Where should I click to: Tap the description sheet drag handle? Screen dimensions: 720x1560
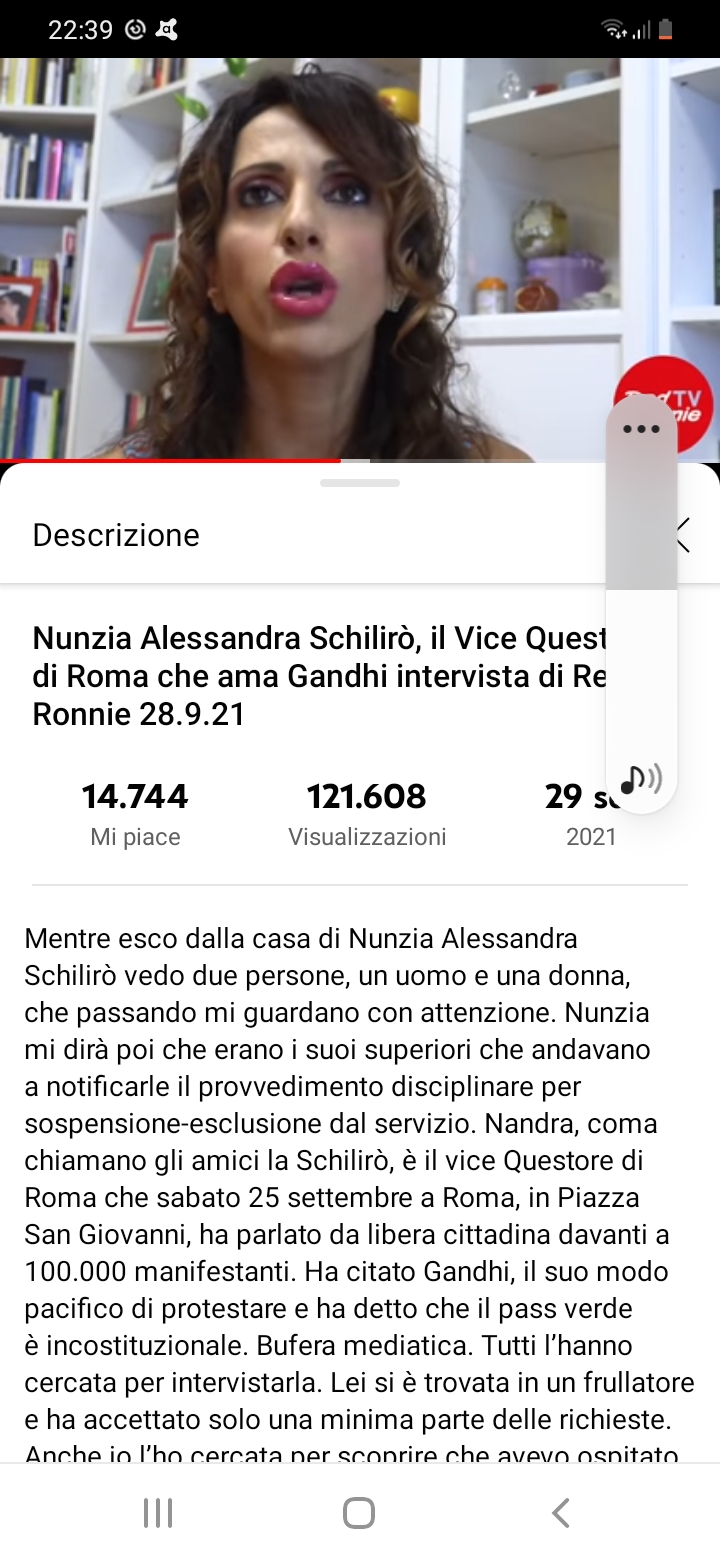[360, 483]
